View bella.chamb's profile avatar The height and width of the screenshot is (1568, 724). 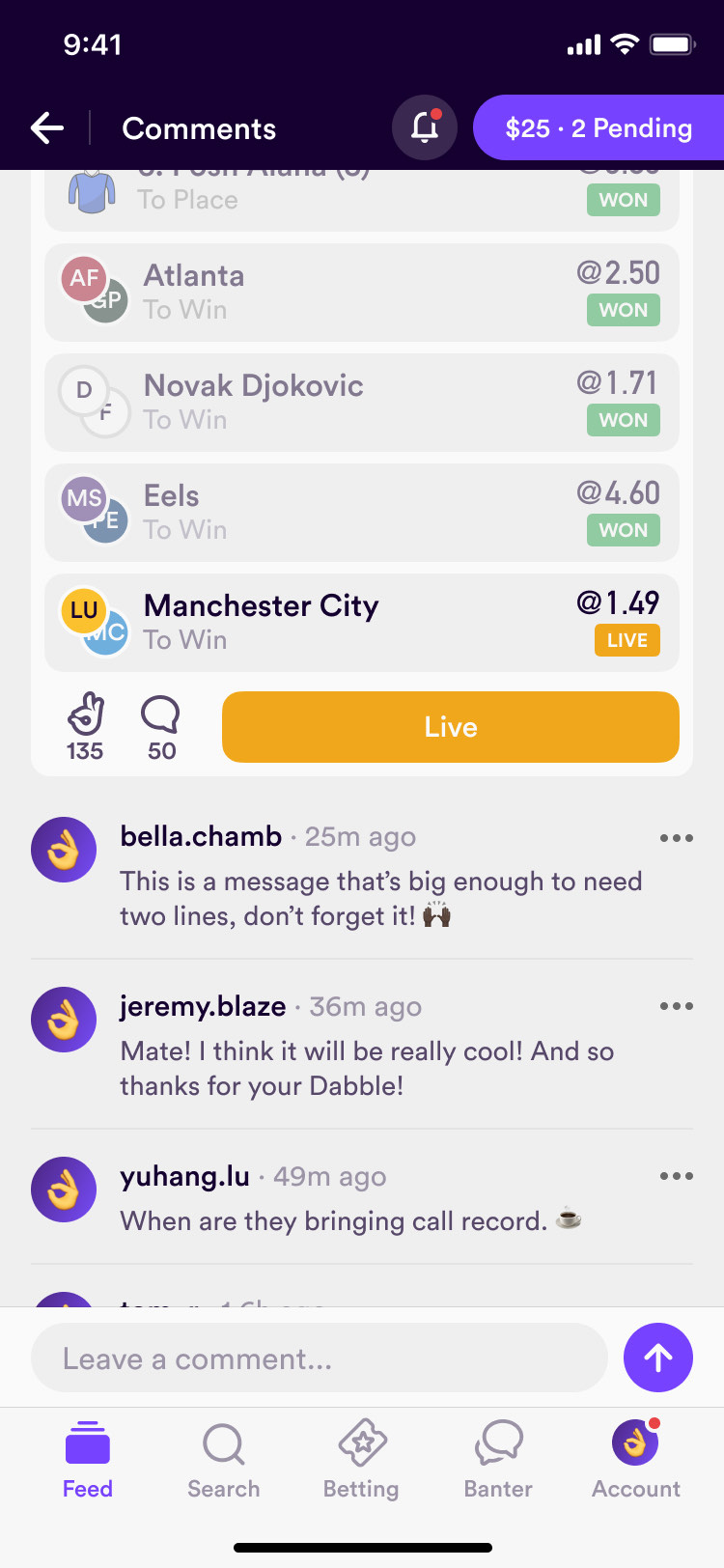64,851
